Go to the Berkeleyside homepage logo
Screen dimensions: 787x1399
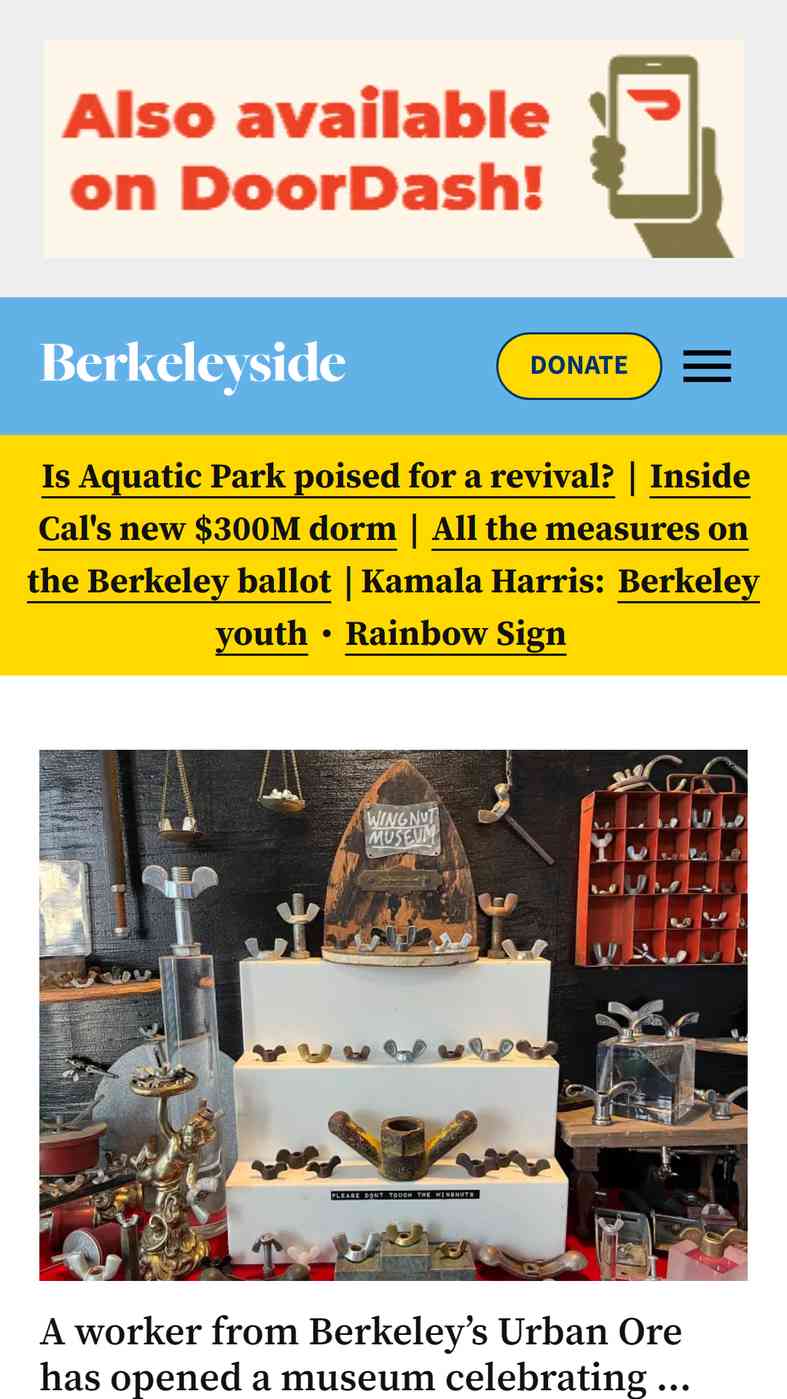point(193,364)
